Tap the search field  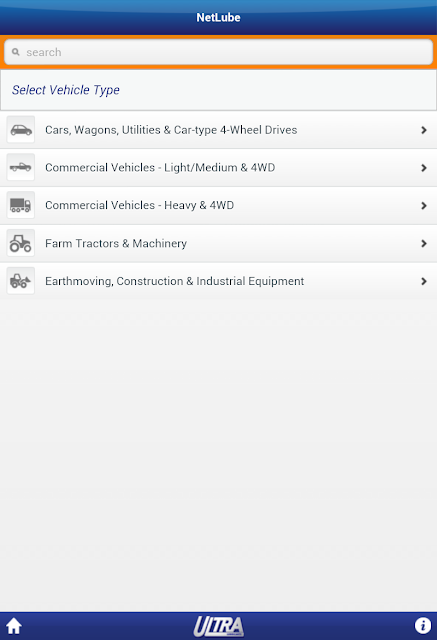[x=218, y=52]
